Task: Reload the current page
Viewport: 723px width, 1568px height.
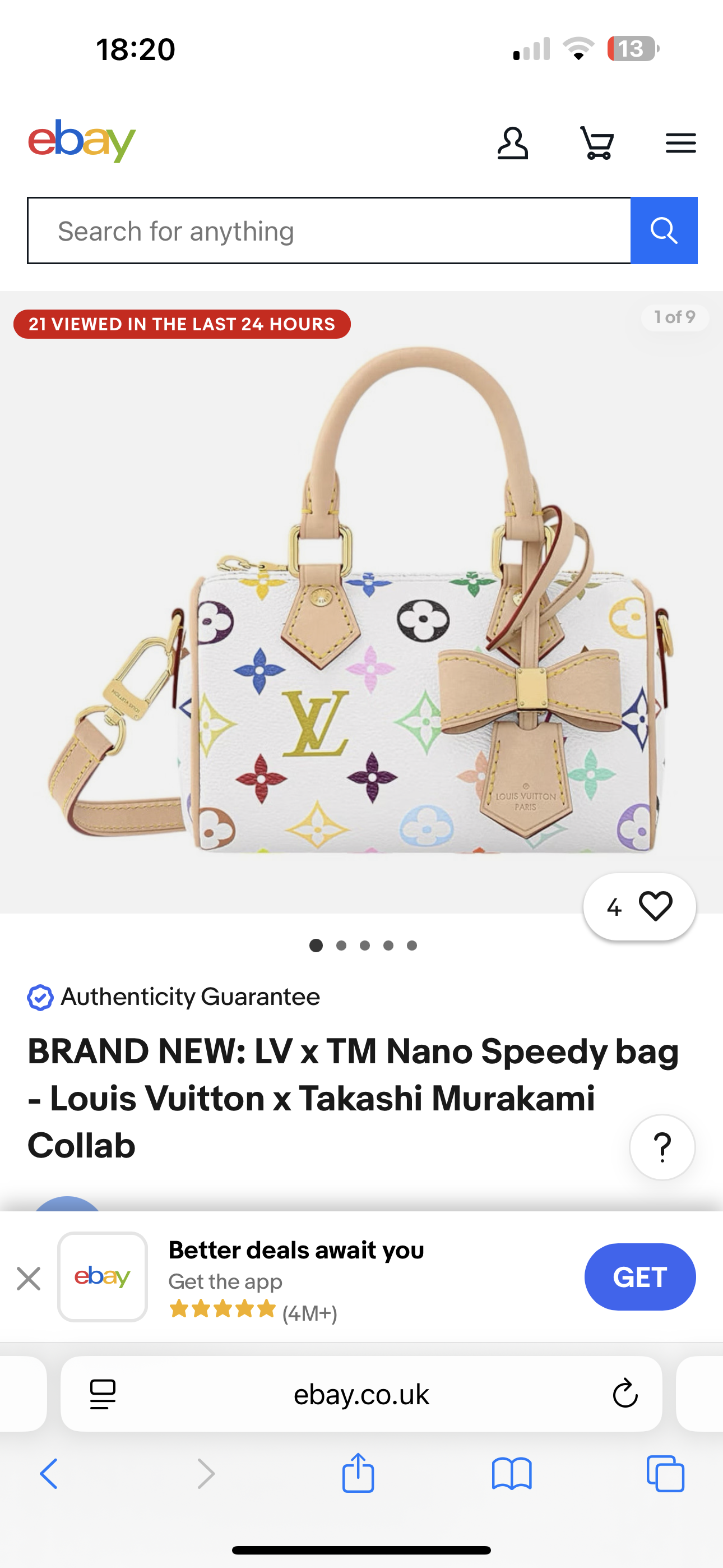Action: (625, 1394)
